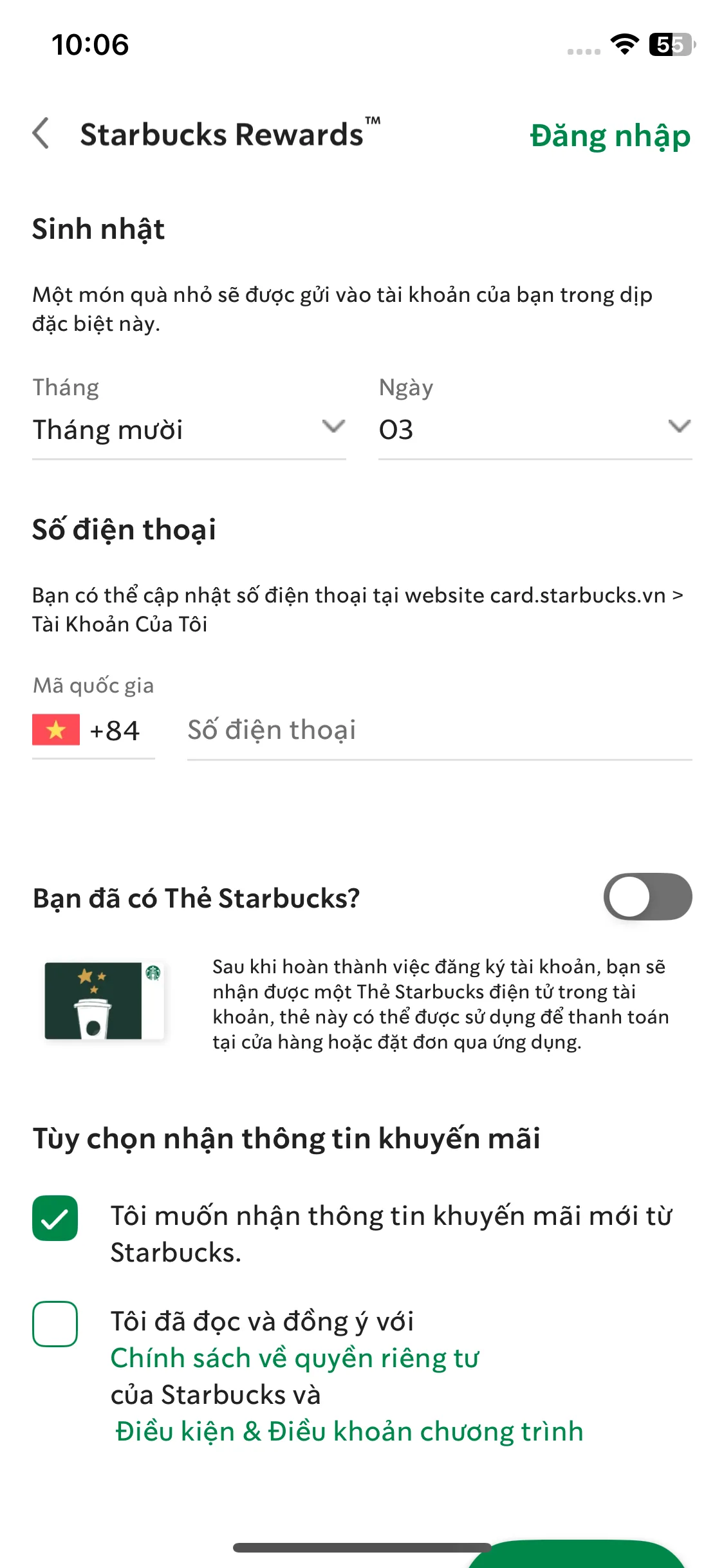Open 'Điều kiện & Điều khoản chương trình' link
Screen dimensions: 724x1568
pos(348,1432)
